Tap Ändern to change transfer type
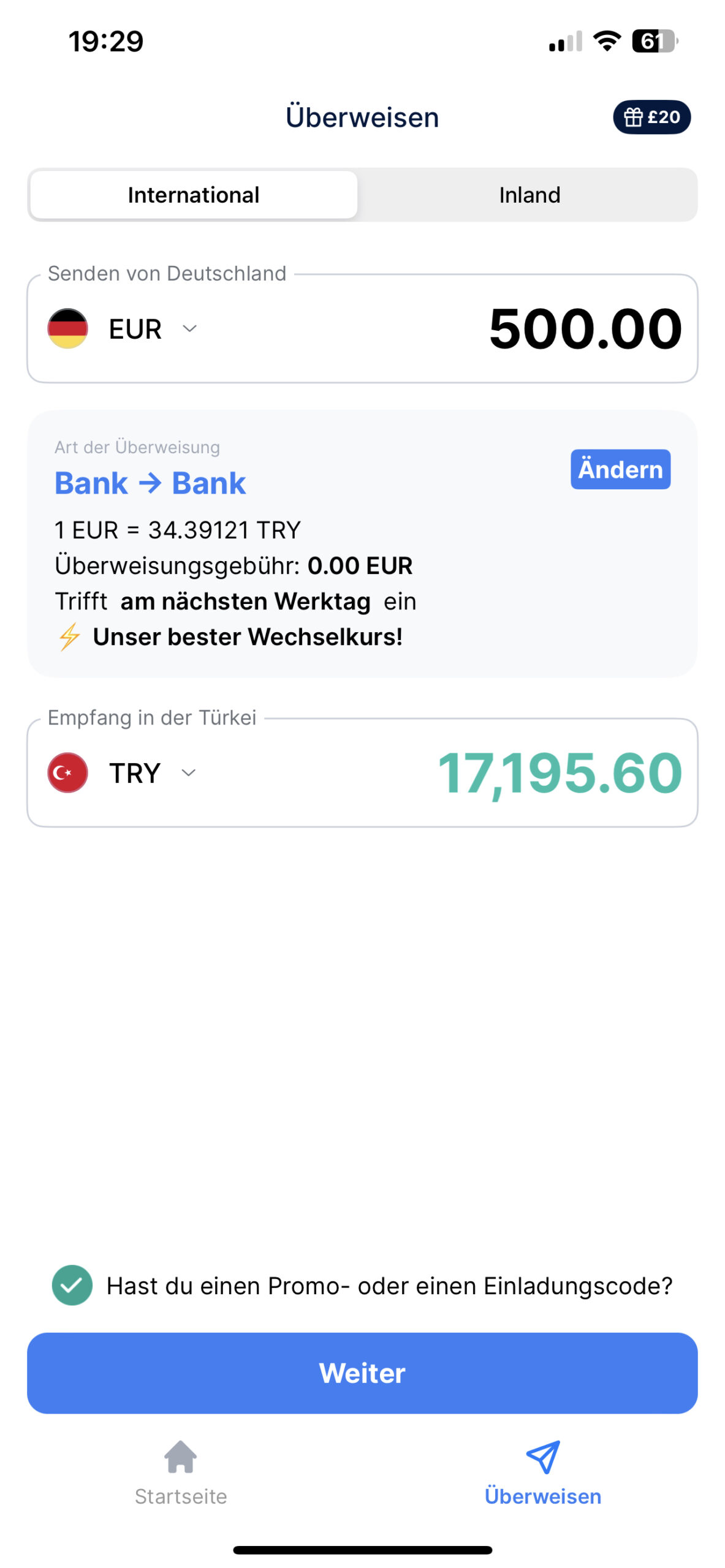This screenshot has width=725, height=1568. tap(620, 470)
